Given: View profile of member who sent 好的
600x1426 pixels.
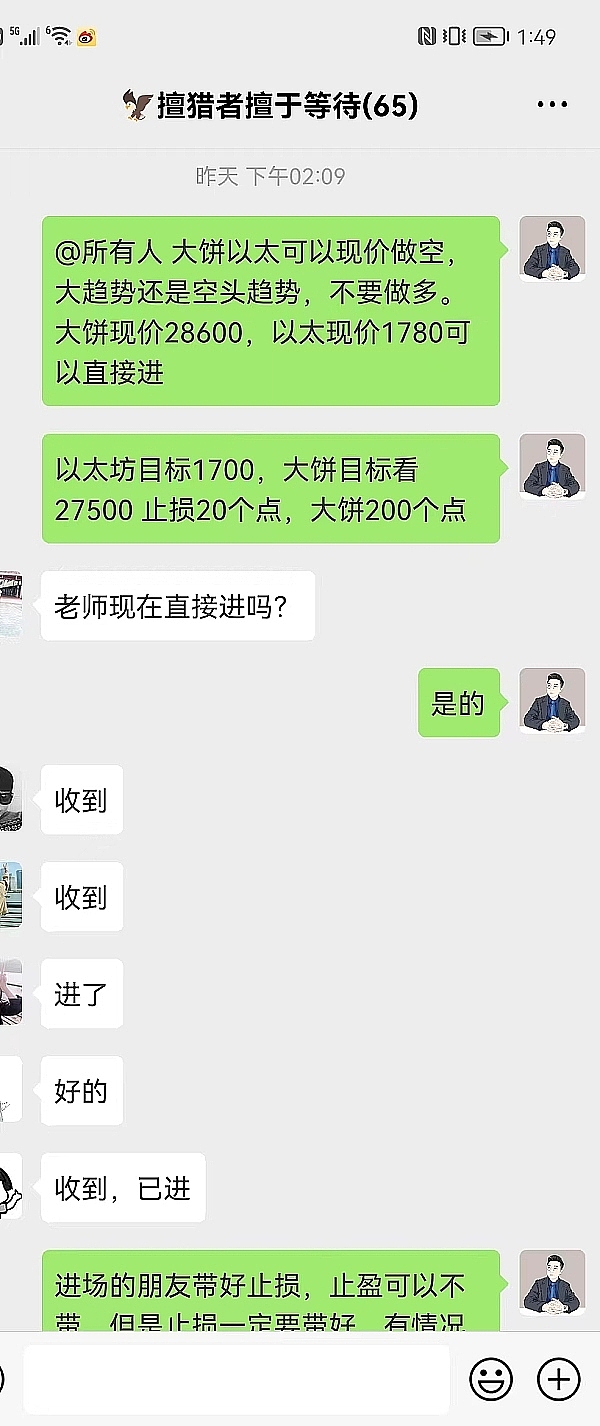Looking at the screenshot, I should click(x=10, y=1090).
